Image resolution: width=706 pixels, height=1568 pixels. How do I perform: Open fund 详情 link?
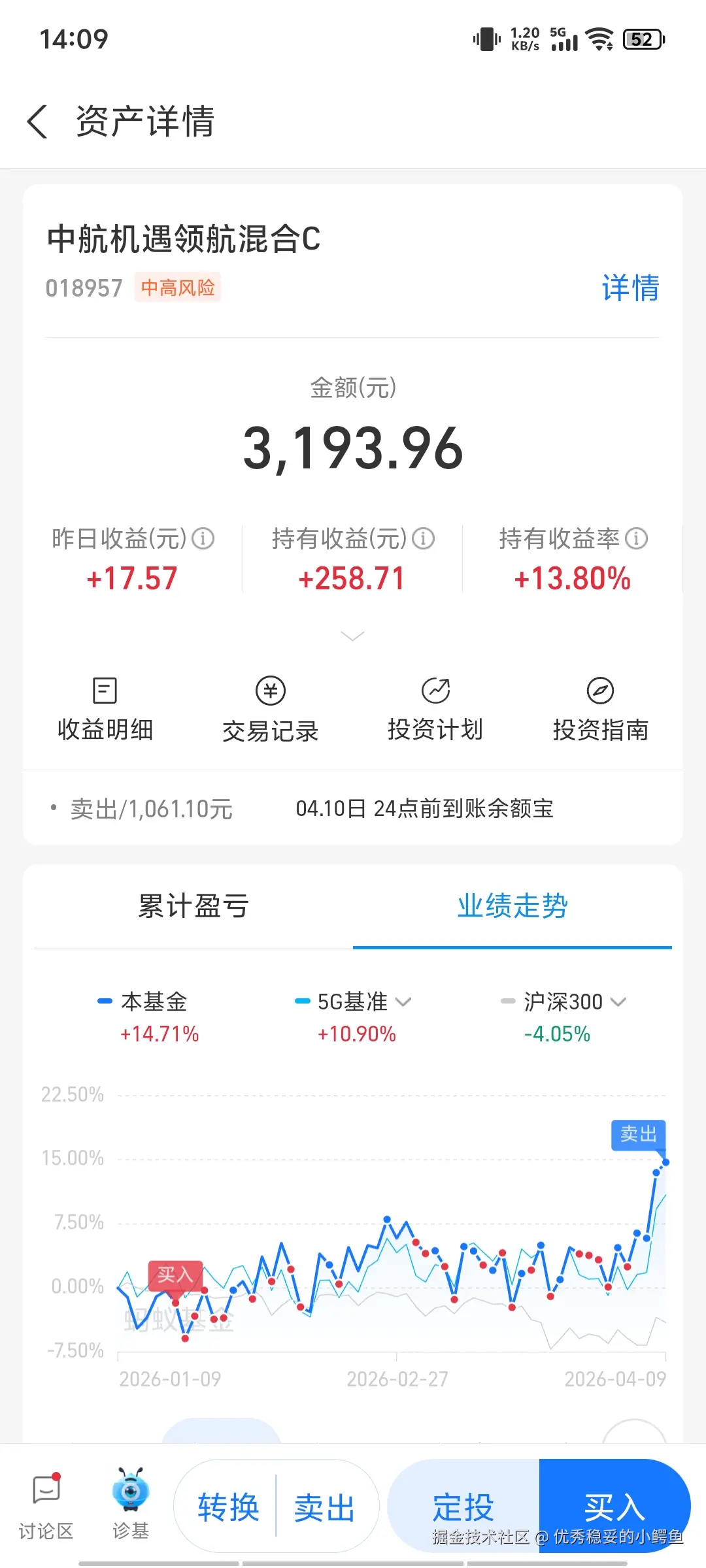pyautogui.click(x=631, y=287)
